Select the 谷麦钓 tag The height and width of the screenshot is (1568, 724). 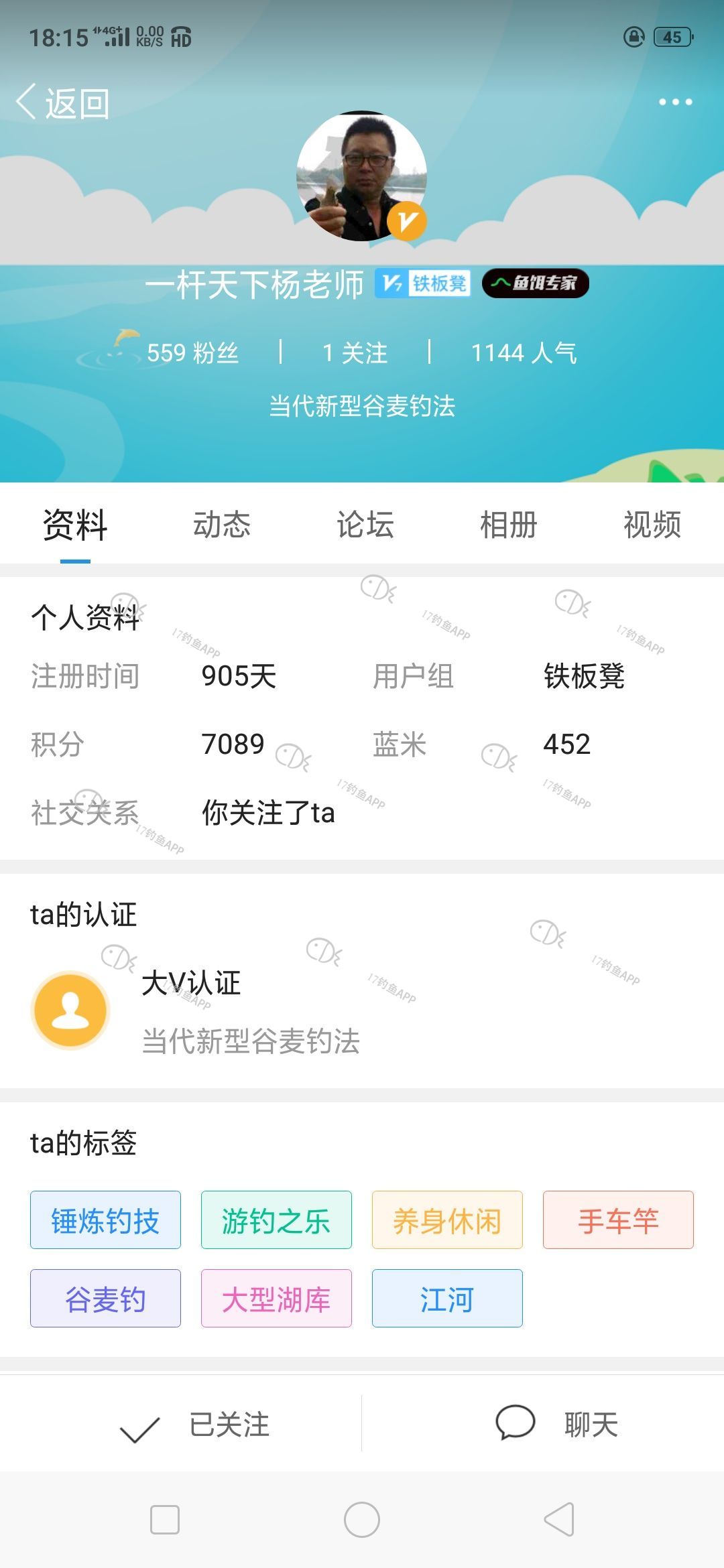click(105, 1299)
